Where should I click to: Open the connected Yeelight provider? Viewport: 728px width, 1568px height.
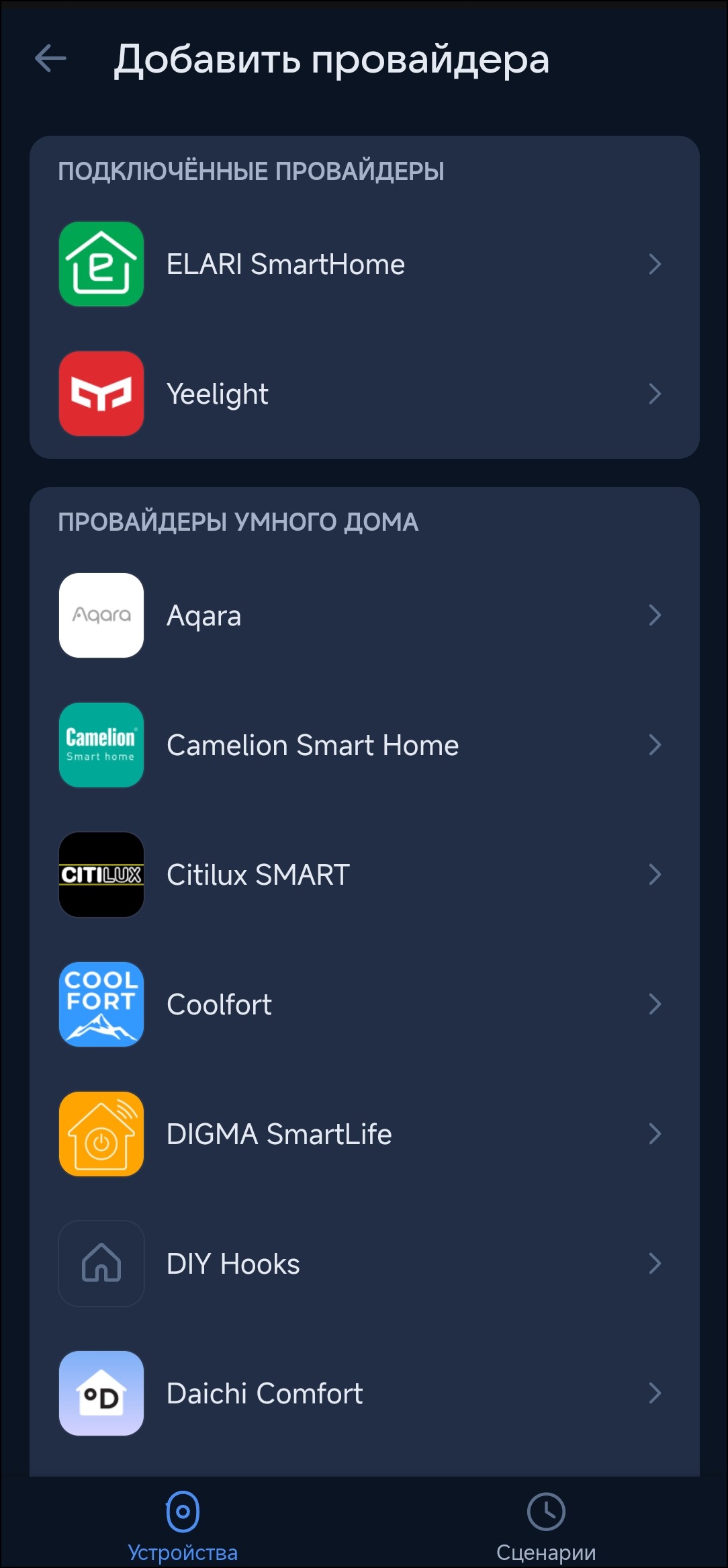[x=363, y=394]
